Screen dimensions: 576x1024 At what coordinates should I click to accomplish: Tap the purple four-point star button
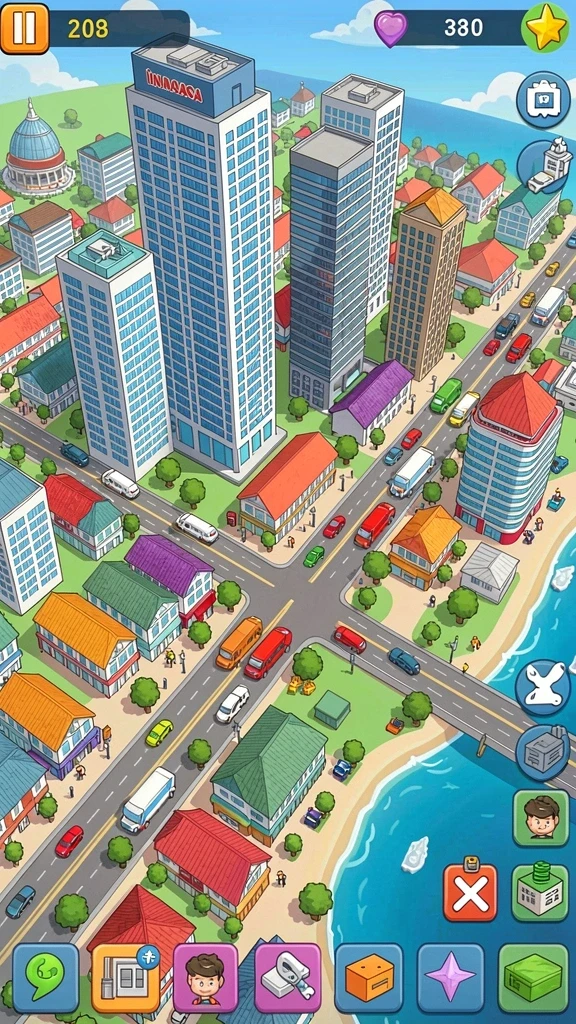[x=451, y=978]
